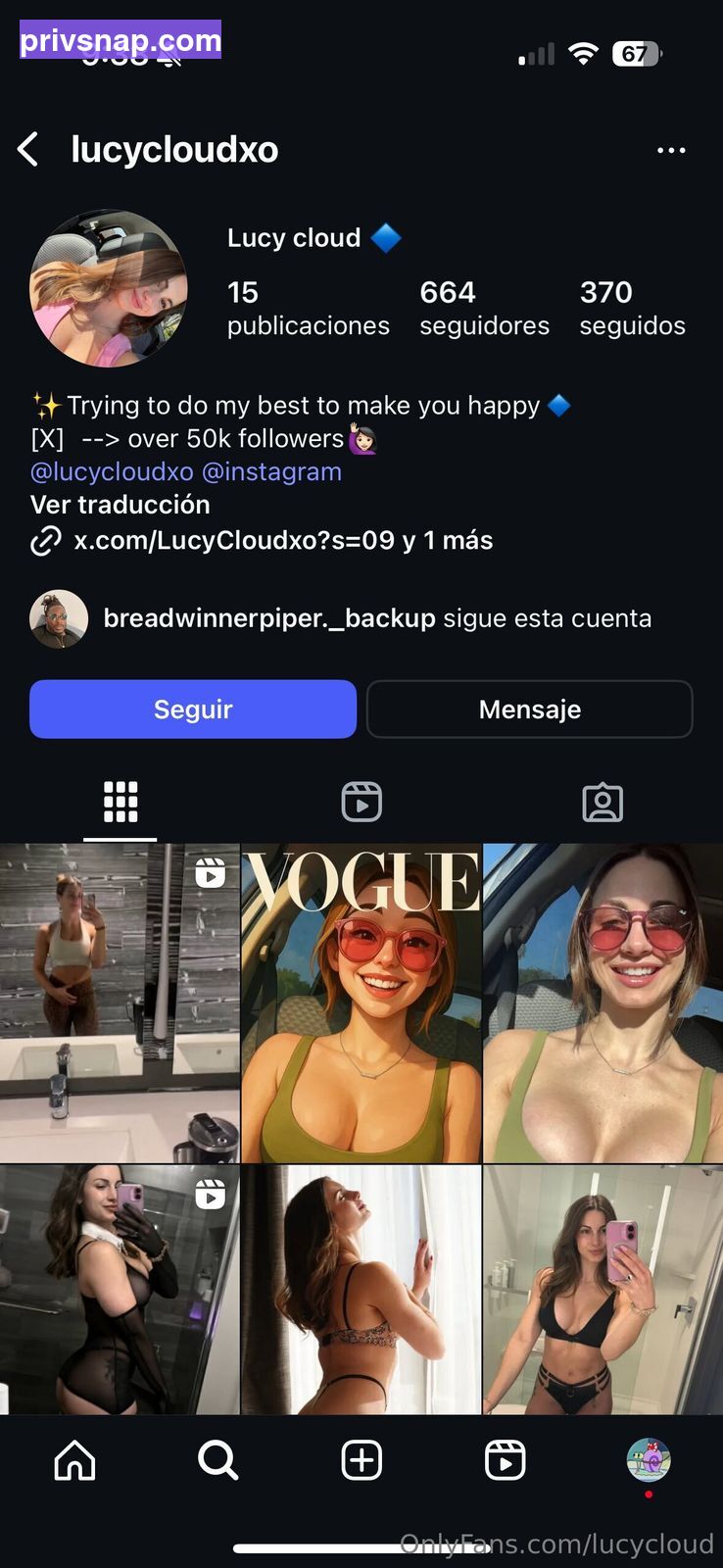
Task: Open the @instagram mention in bio
Action: pos(271,471)
